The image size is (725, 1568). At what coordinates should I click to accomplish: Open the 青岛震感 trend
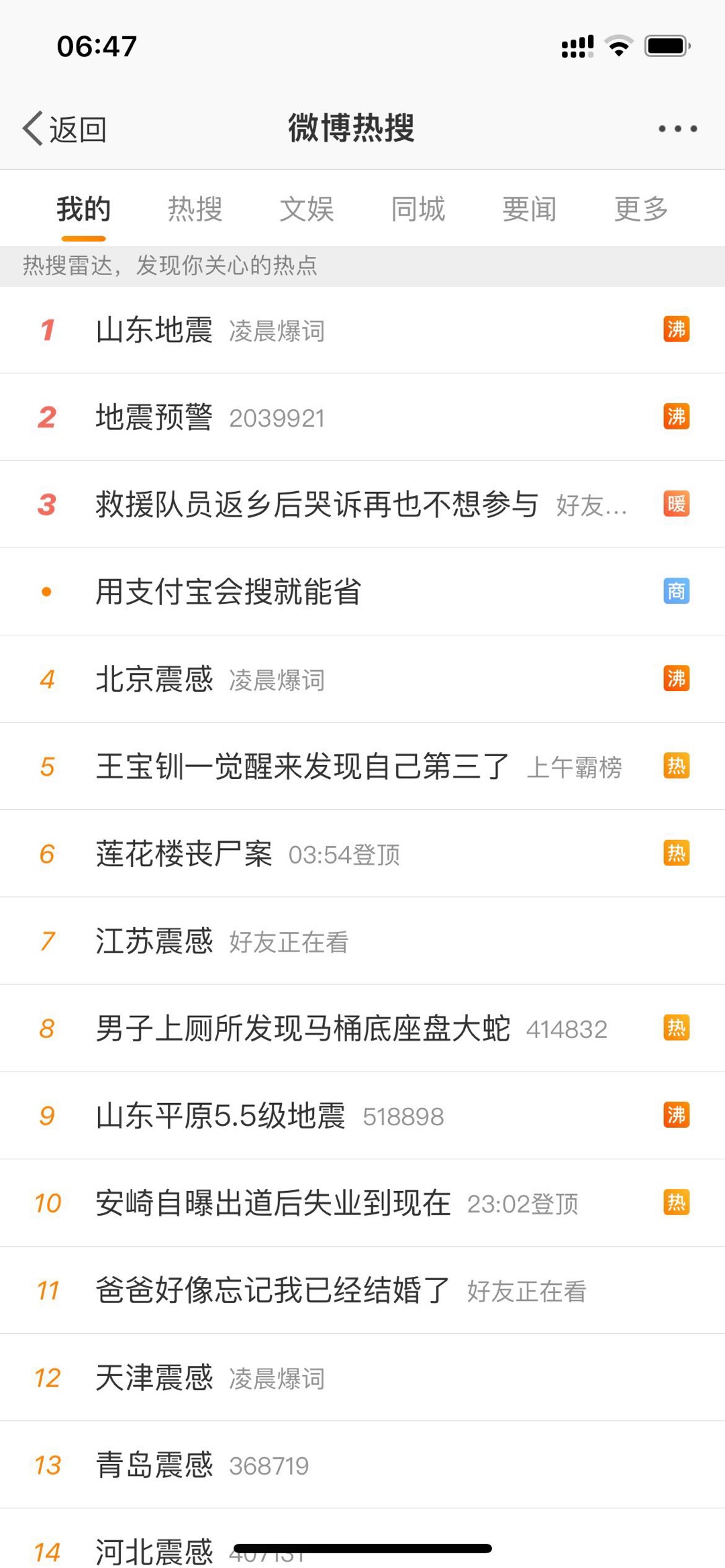[362, 1465]
